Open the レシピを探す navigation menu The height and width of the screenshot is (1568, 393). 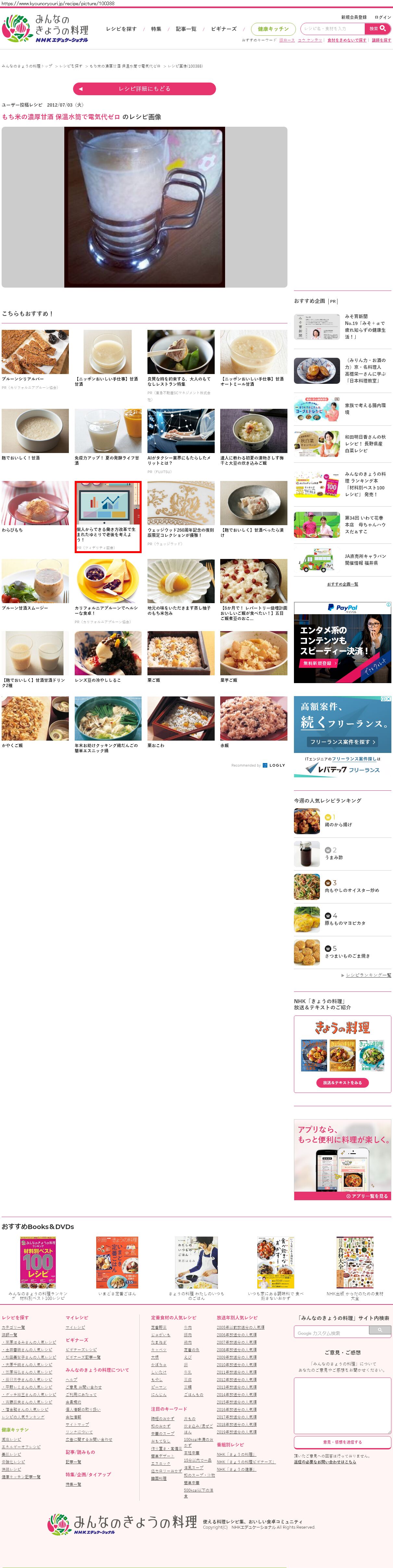pyautogui.click(x=121, y=29)
